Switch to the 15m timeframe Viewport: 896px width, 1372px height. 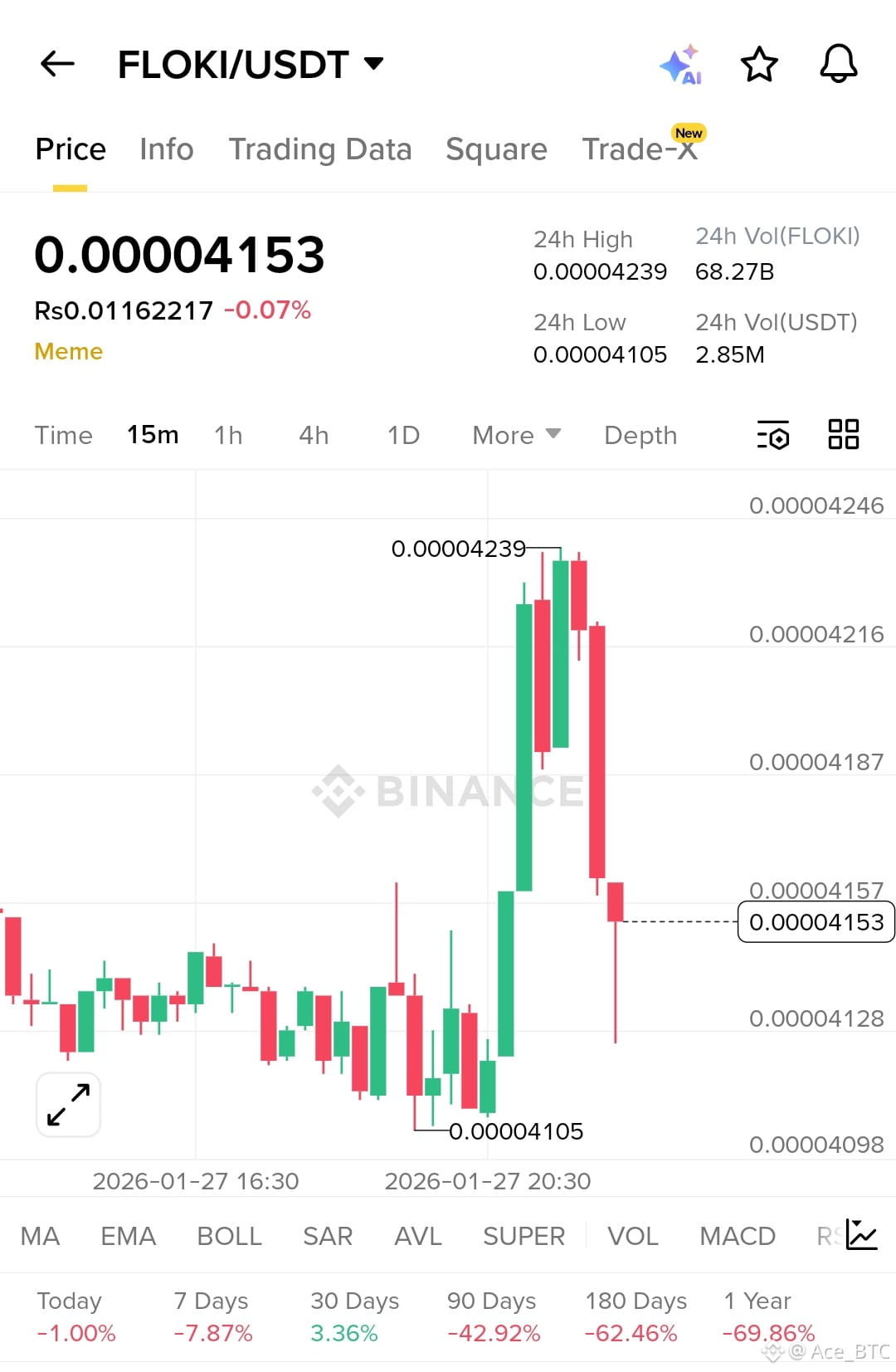(152, 434)
